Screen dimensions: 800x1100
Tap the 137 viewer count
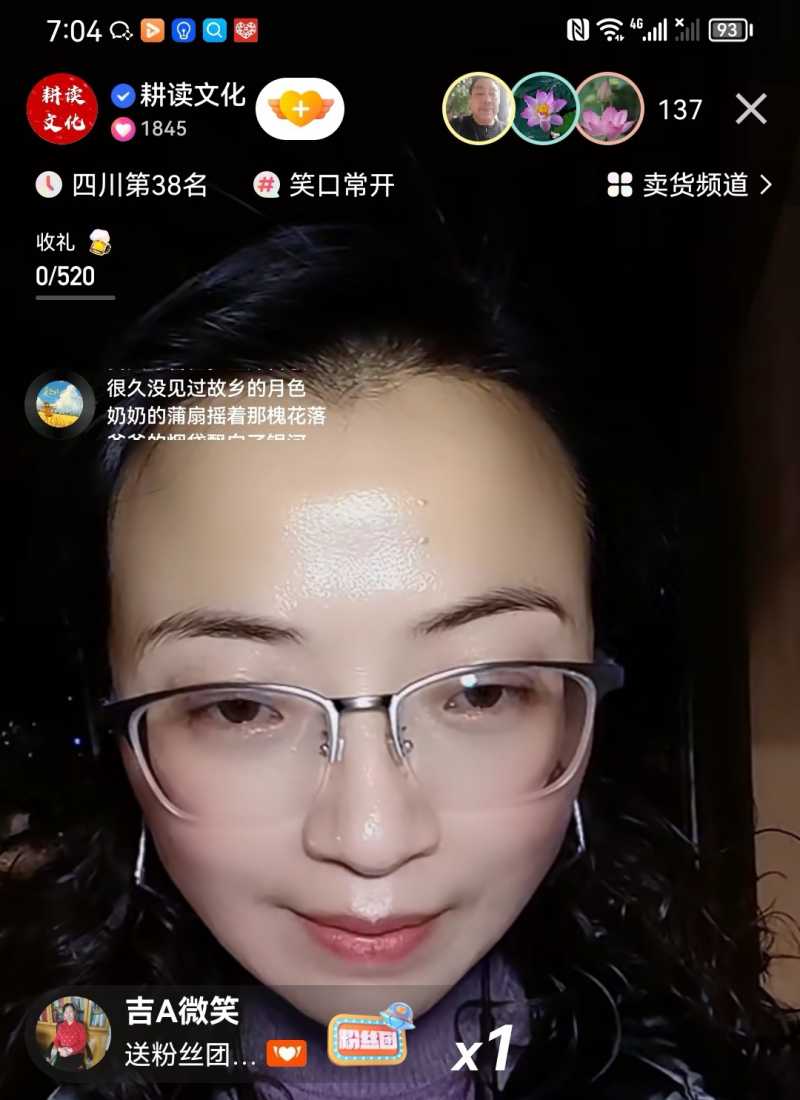(681, 110)
